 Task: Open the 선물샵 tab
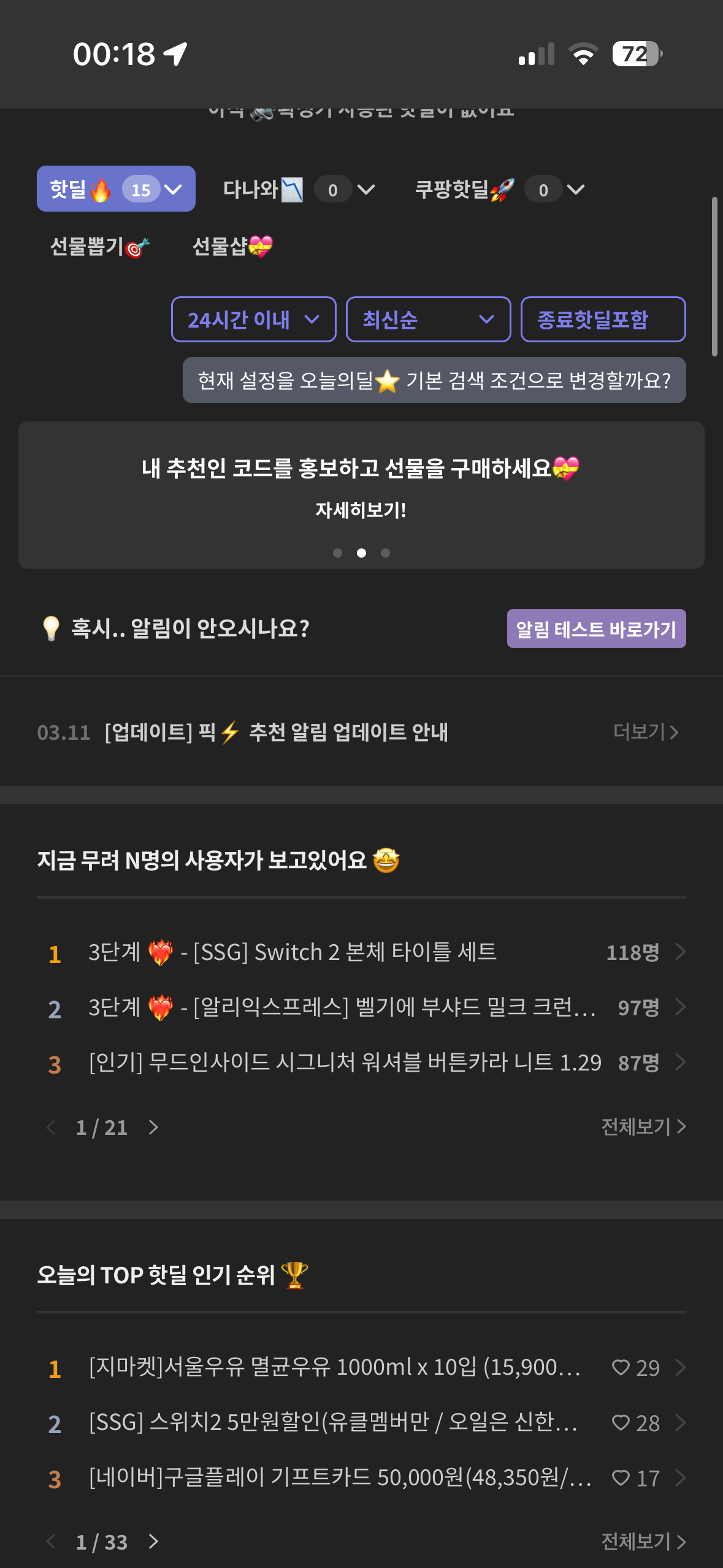coord(232,247)
